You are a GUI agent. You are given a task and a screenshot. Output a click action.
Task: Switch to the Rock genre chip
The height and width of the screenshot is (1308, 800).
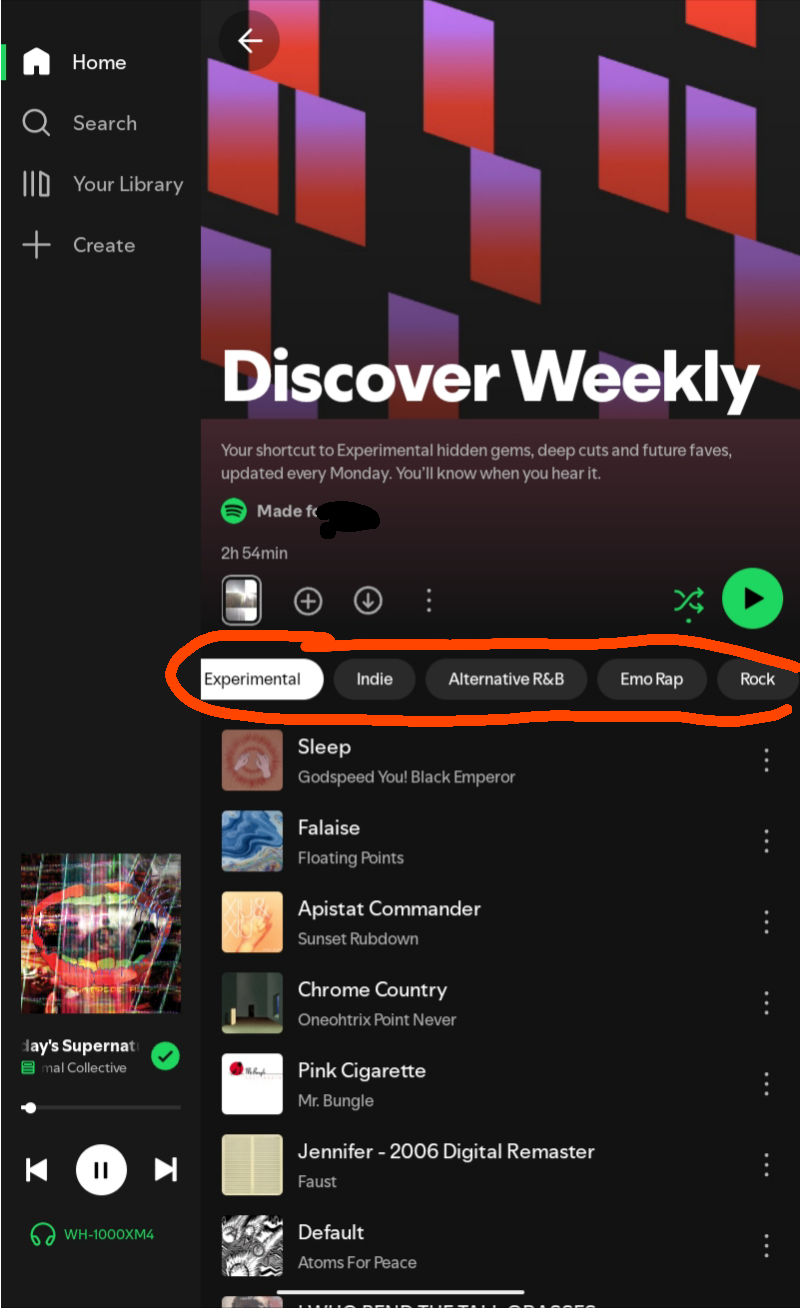757,679
